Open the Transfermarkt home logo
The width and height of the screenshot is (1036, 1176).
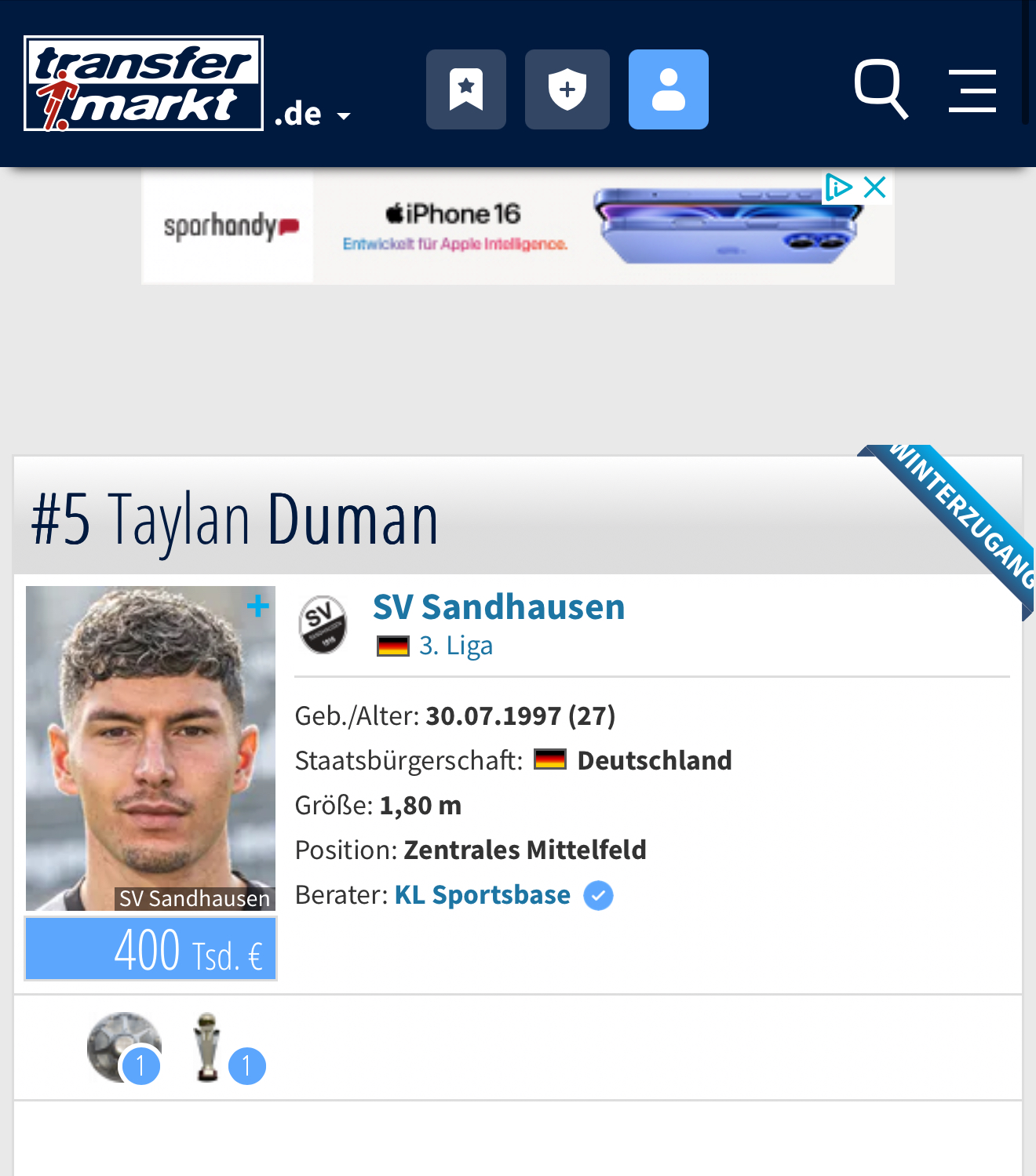(144, 83)
